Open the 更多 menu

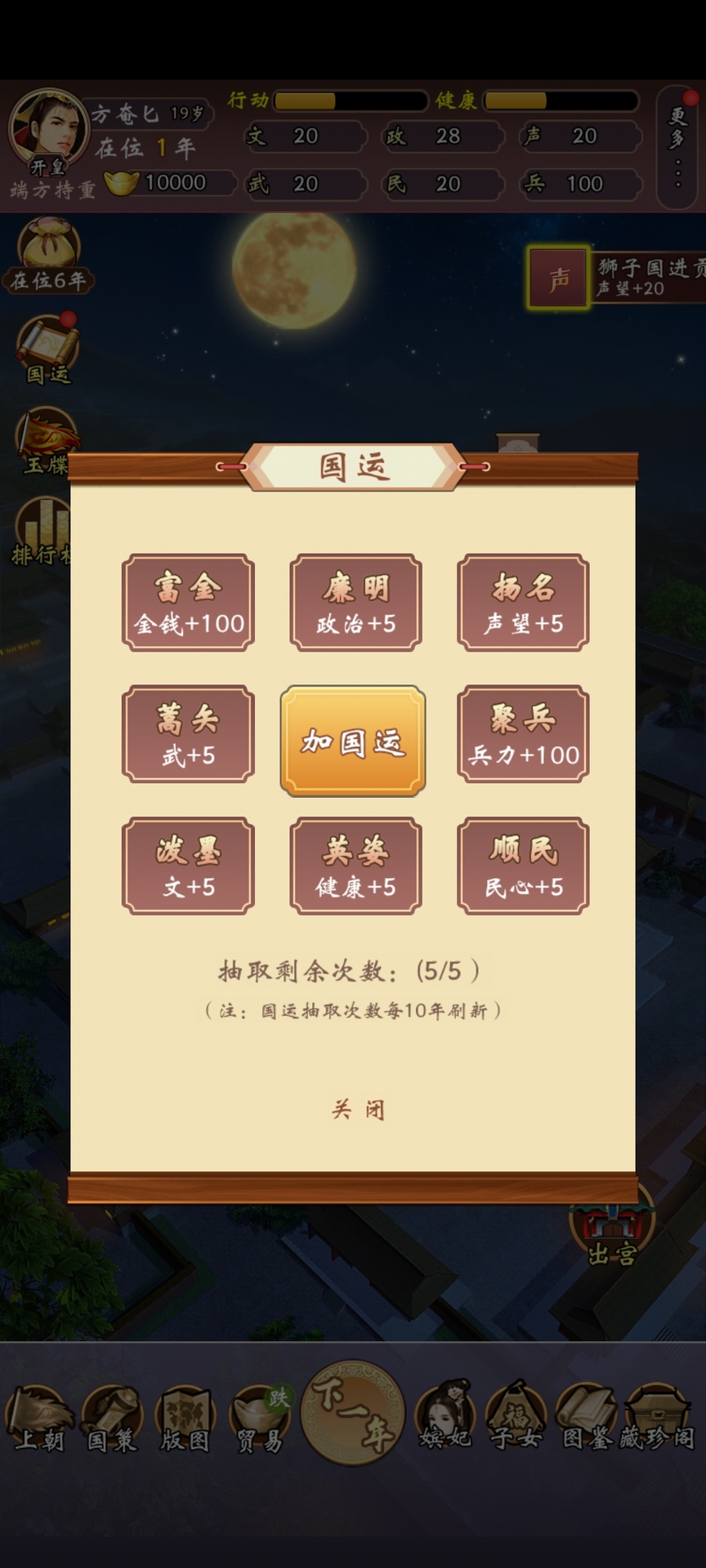(677, 147)
